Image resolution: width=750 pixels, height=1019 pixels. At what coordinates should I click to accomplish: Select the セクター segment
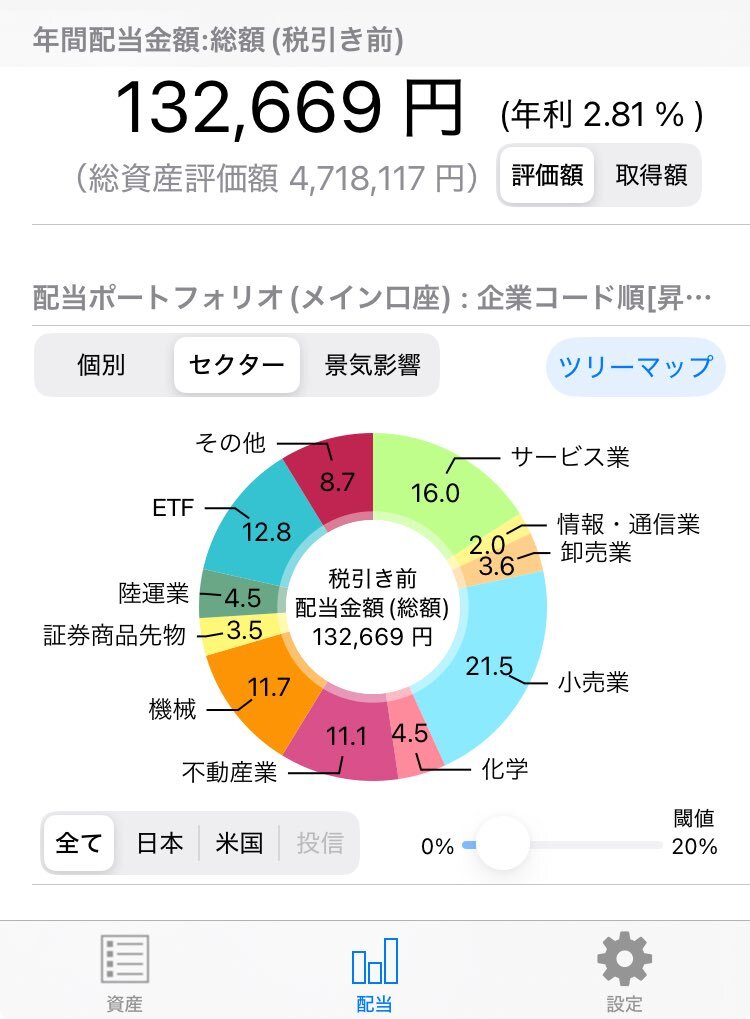[x=237, y=365]
